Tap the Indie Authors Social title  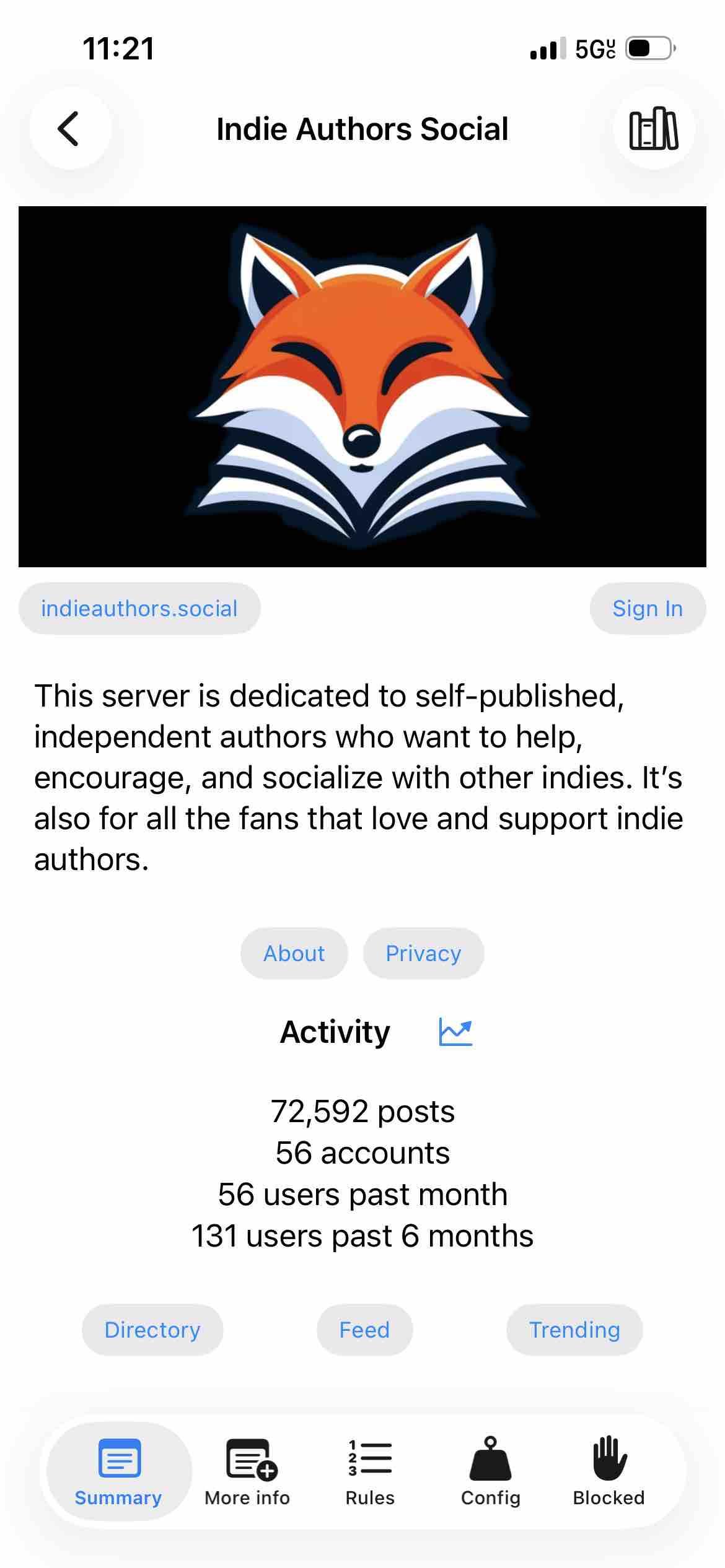click(x=362, y=129)
